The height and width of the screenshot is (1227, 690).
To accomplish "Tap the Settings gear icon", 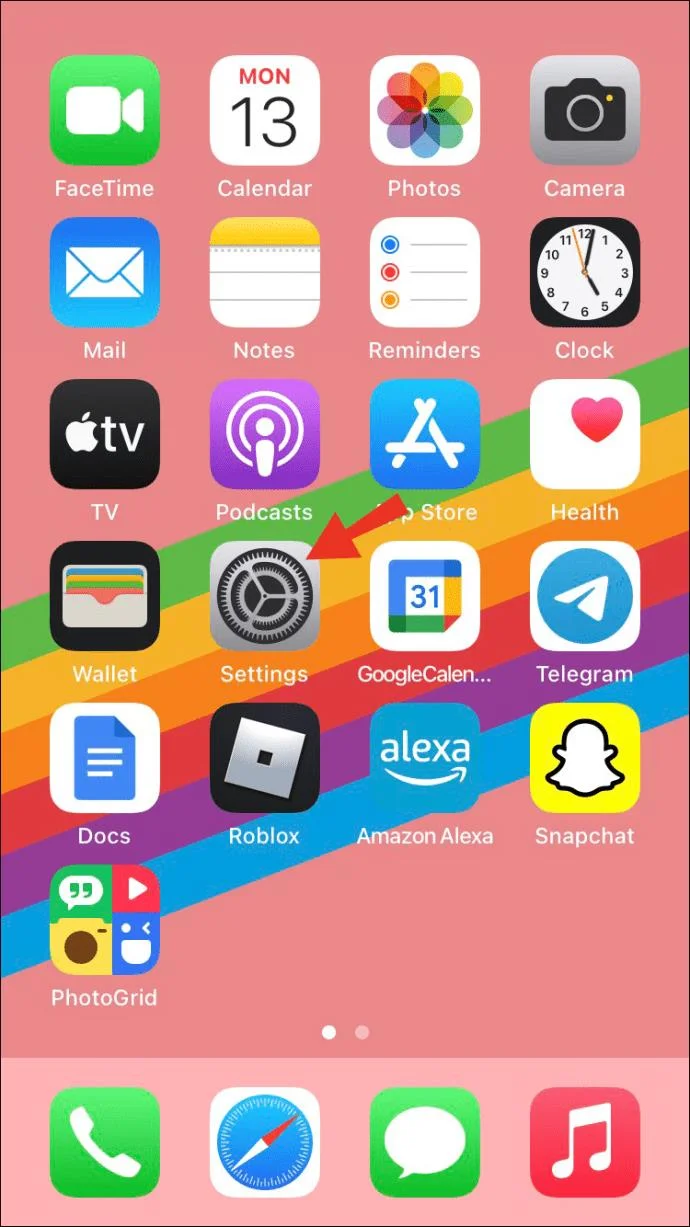I will coord(265,596).
